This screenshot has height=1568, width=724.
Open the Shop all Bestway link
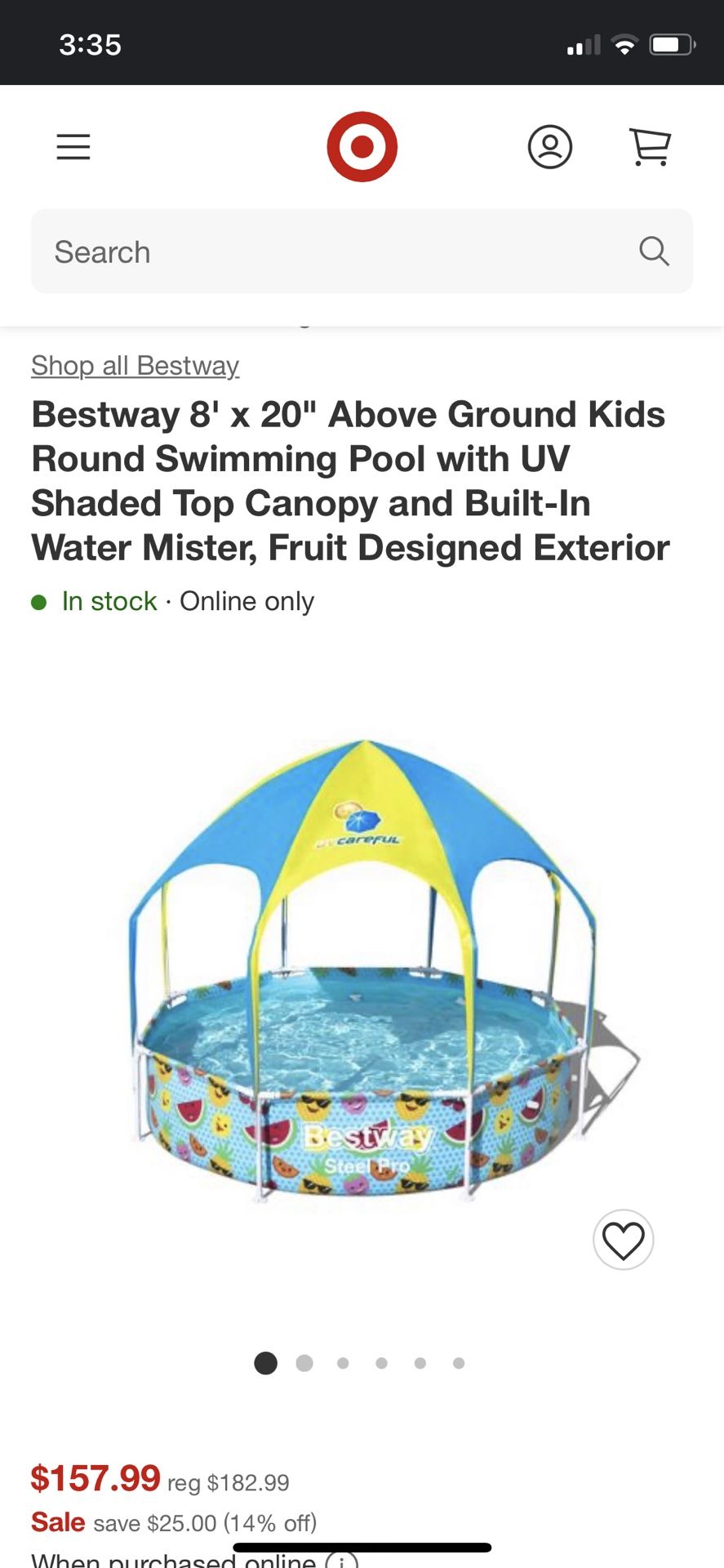[x=135, y=366]
